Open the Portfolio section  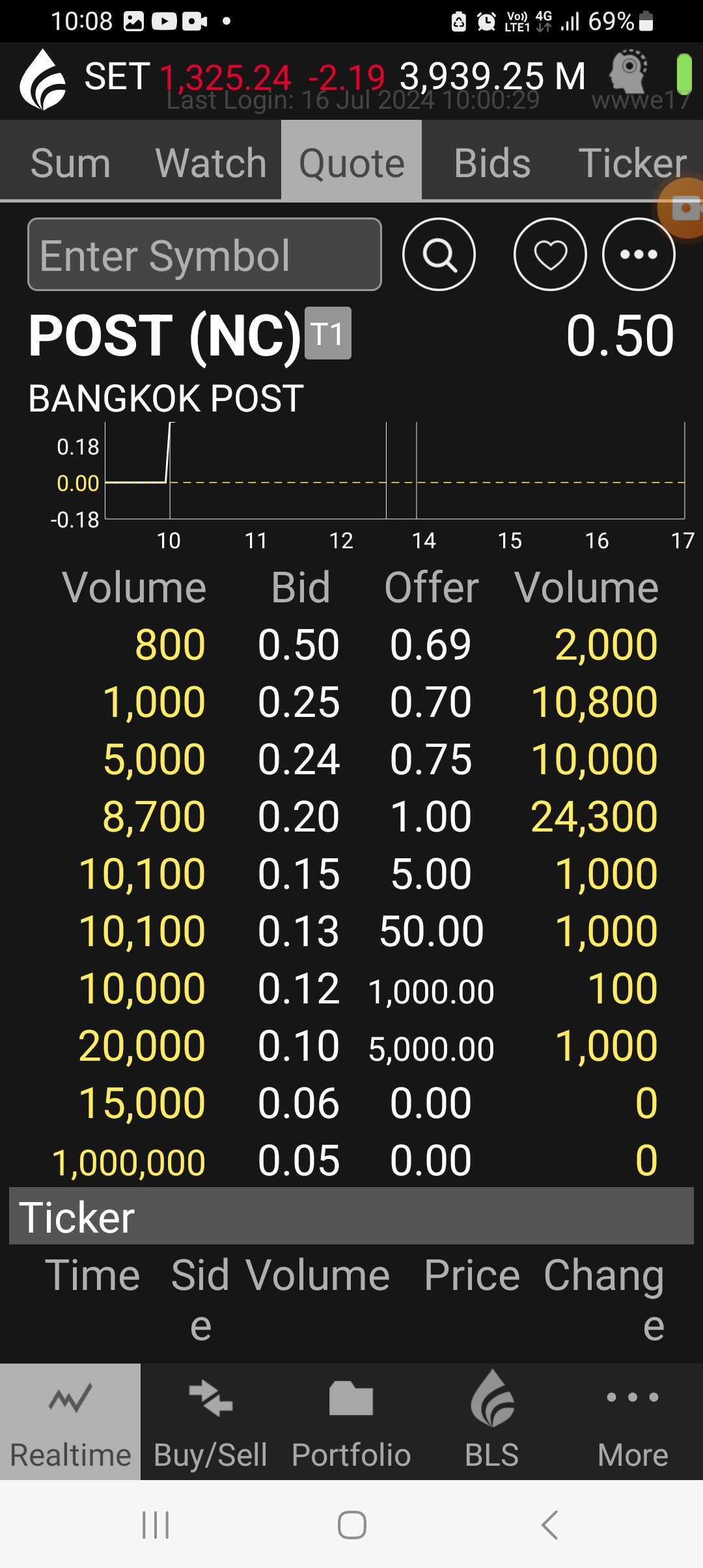coord(351,1421)
